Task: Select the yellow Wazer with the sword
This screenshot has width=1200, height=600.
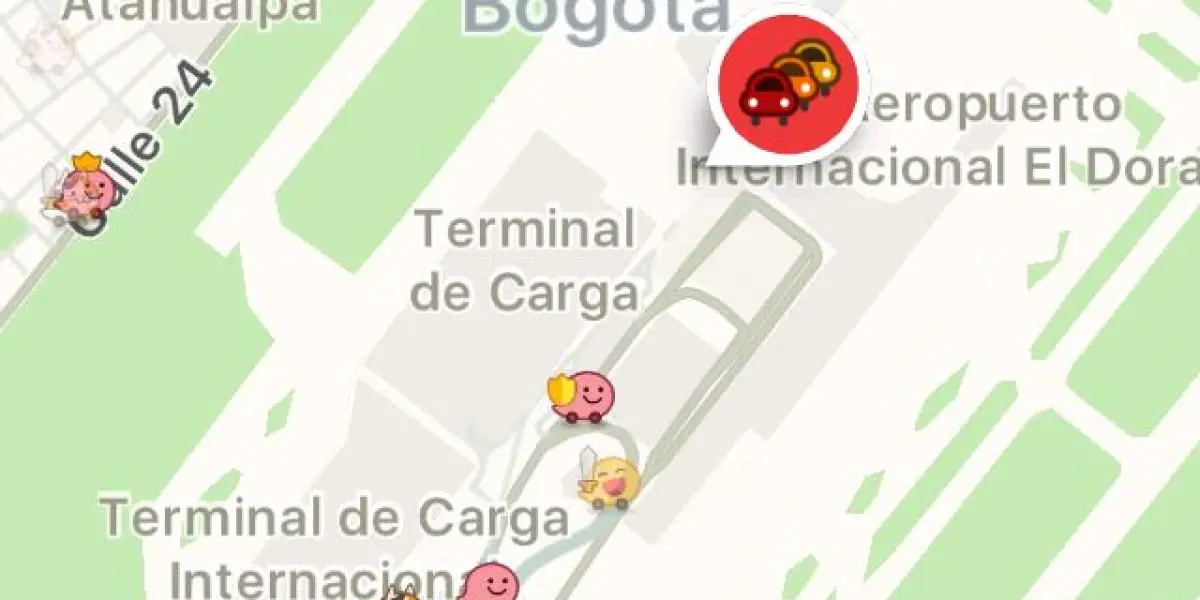Action: click(609, 480)
